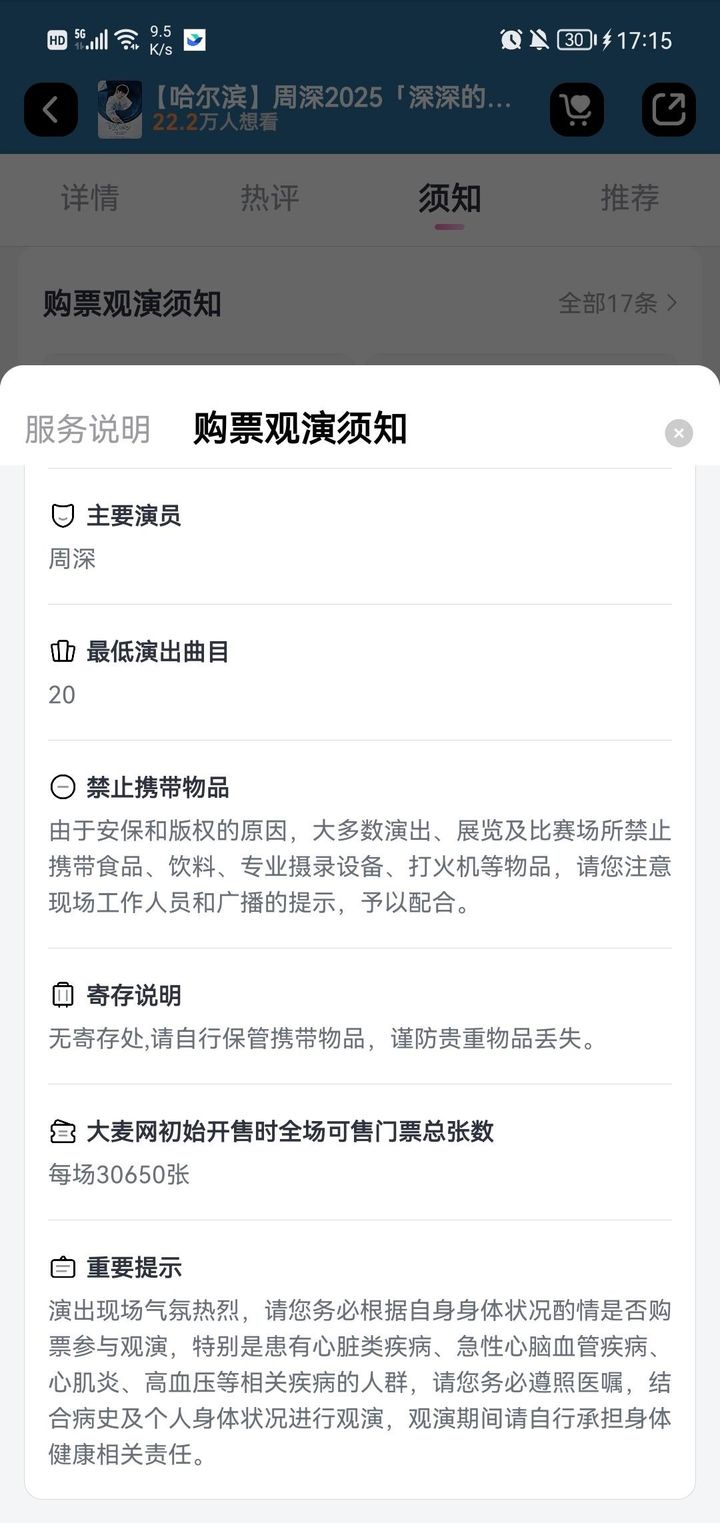Share this concert page
This screenshot has height=1523, width=720.
[669, 110]
